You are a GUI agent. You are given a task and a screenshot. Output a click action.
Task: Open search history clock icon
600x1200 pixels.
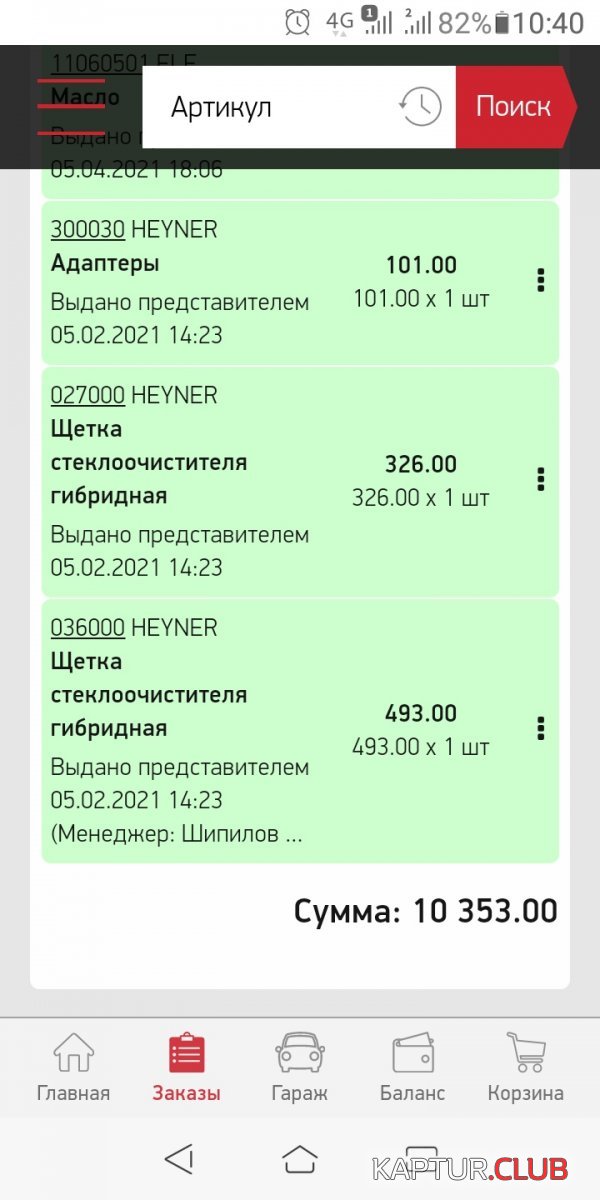(420, 107)
